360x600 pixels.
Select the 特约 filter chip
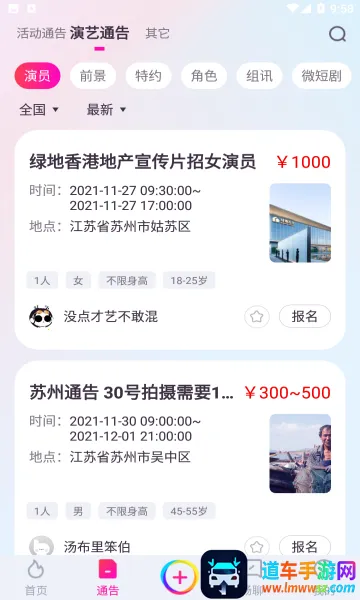tap(148, 76)
